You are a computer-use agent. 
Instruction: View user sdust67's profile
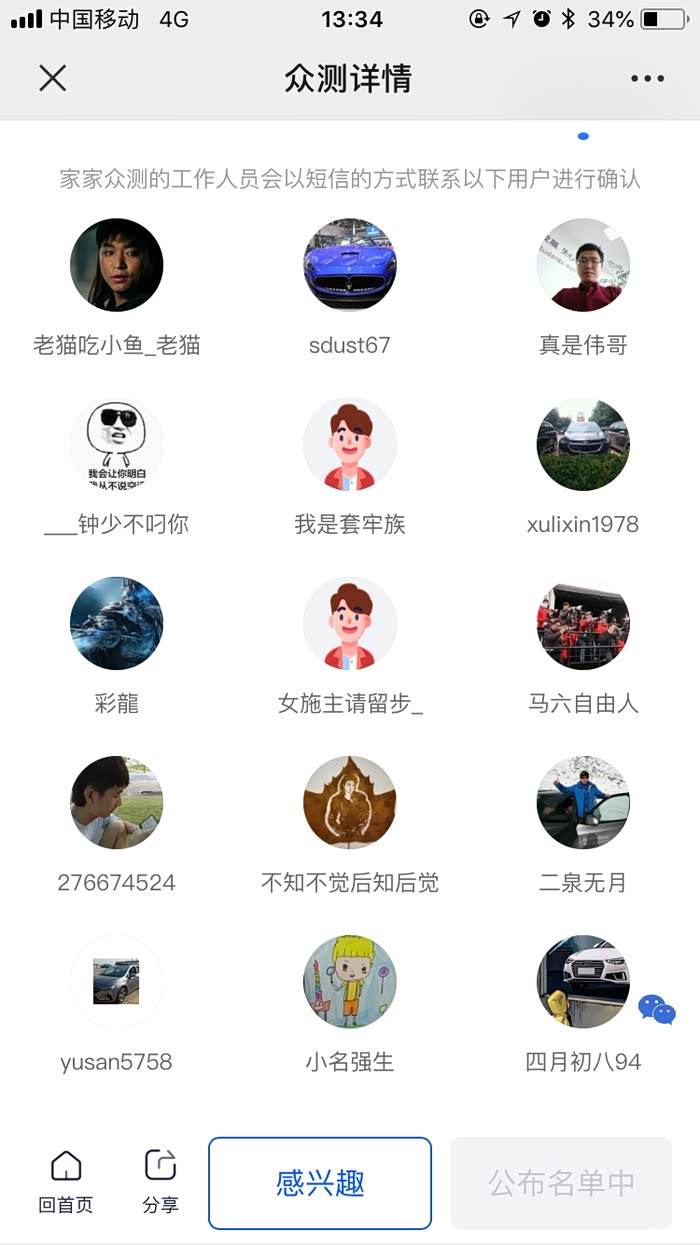pos(350,265)
